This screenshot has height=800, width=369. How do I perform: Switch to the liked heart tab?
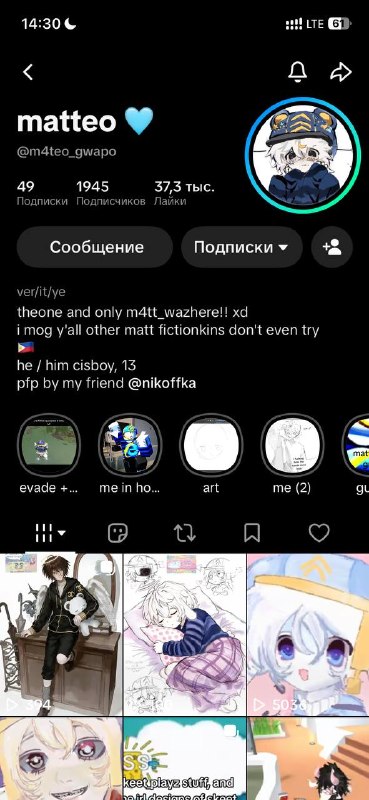[x=319, y=533]
